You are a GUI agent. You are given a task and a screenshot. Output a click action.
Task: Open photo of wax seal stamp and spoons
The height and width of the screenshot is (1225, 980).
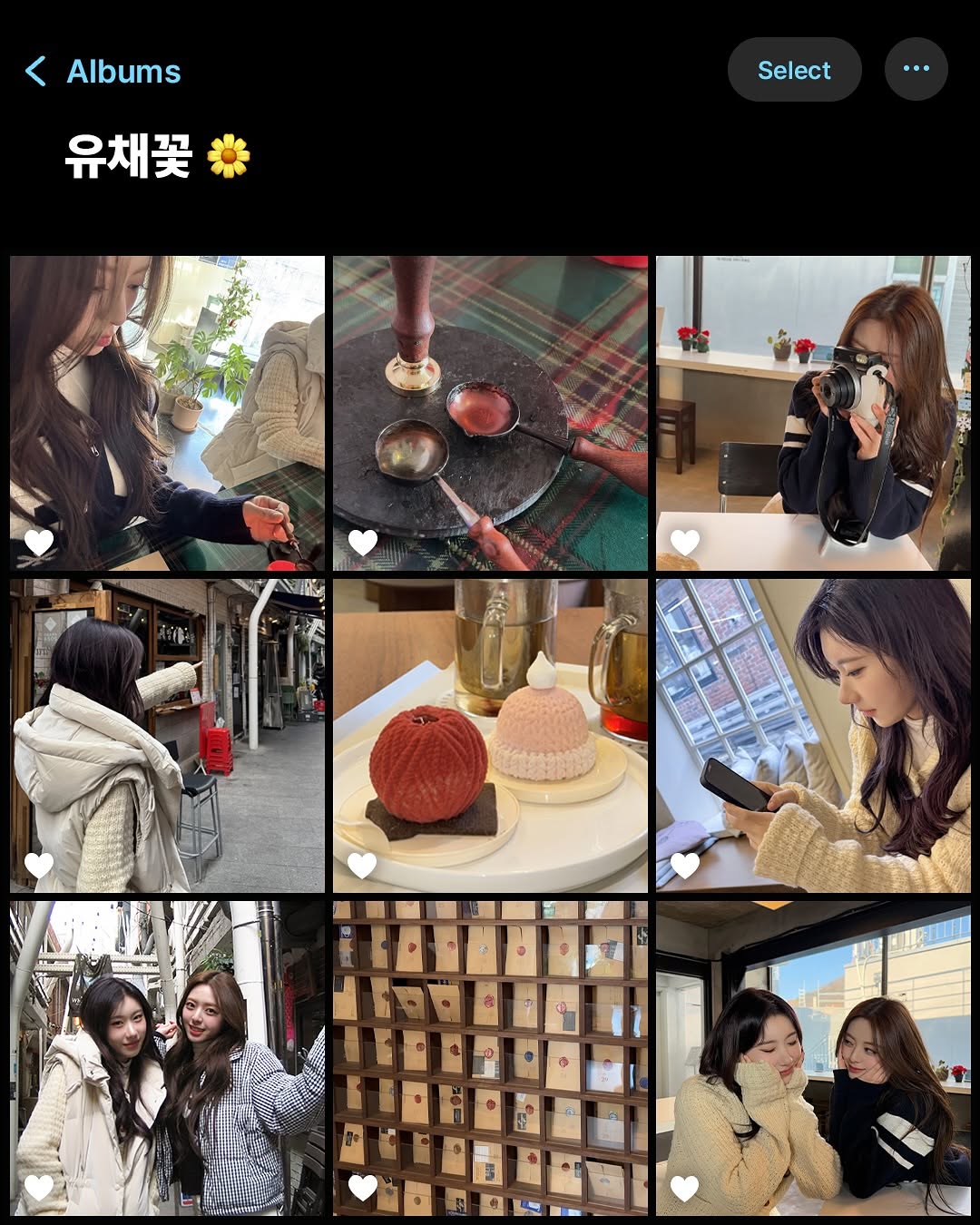(490, 413)
